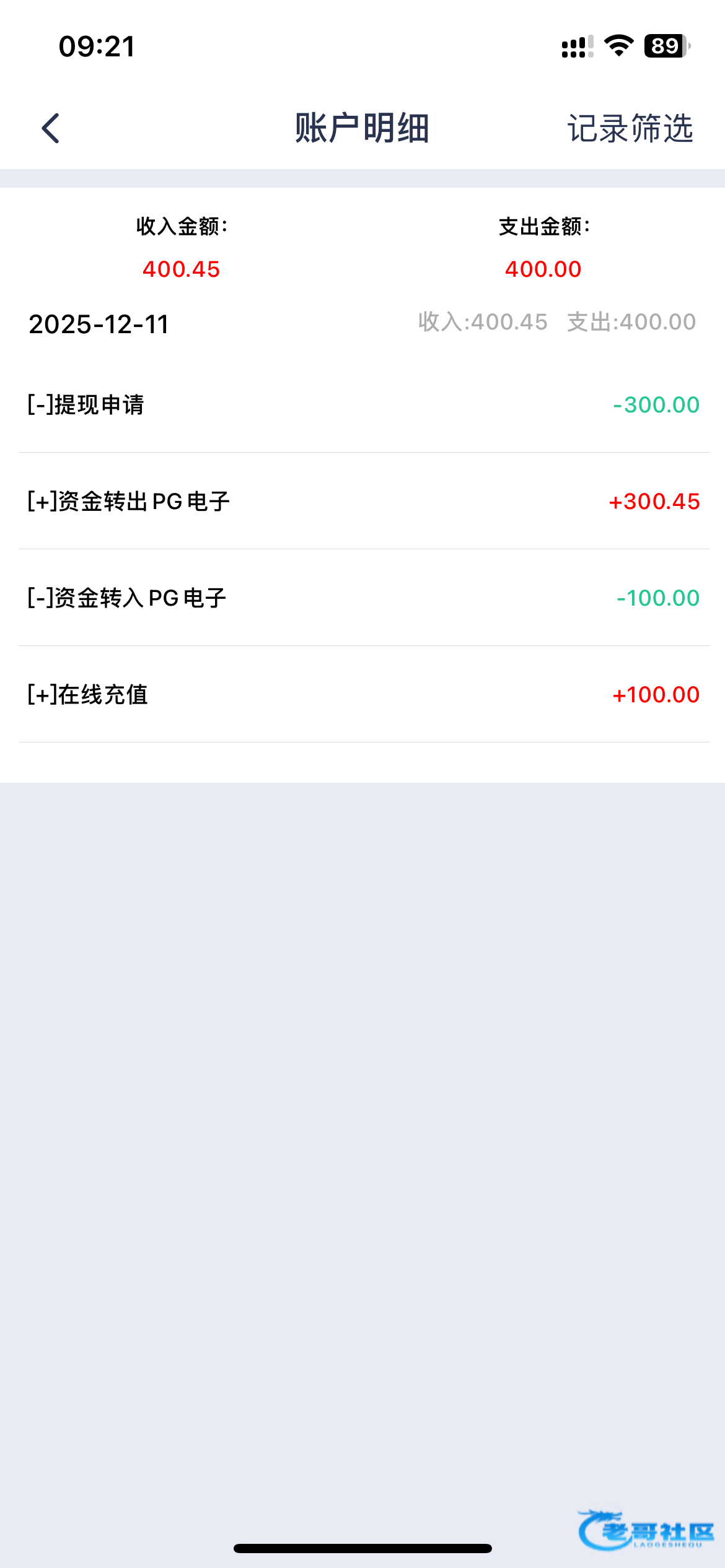View the 资金转出 PG电子 record
This screenshot has height=1568, width=725.
[x=362, y=502]
